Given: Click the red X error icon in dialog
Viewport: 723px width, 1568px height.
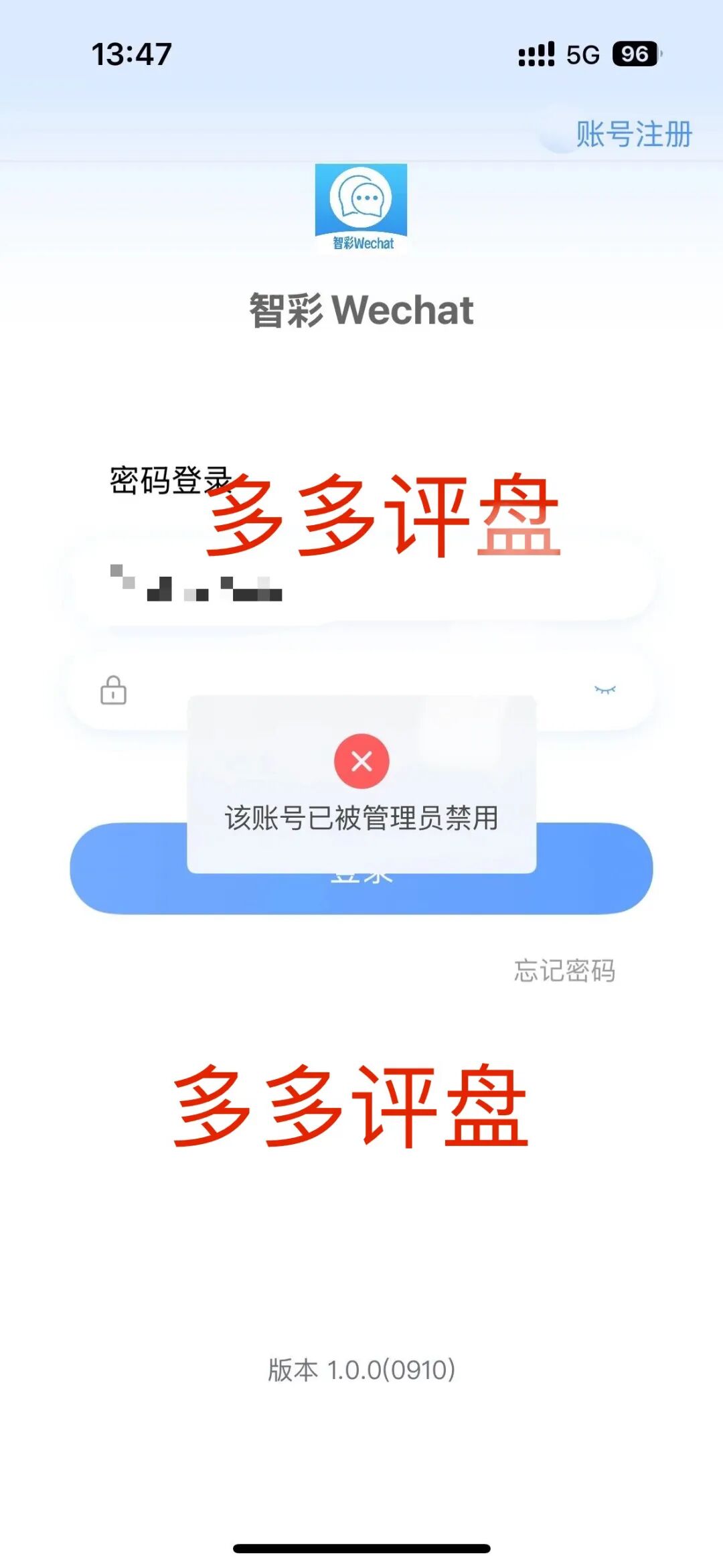Looking at the screenshot, I should [x=361, y=762].
